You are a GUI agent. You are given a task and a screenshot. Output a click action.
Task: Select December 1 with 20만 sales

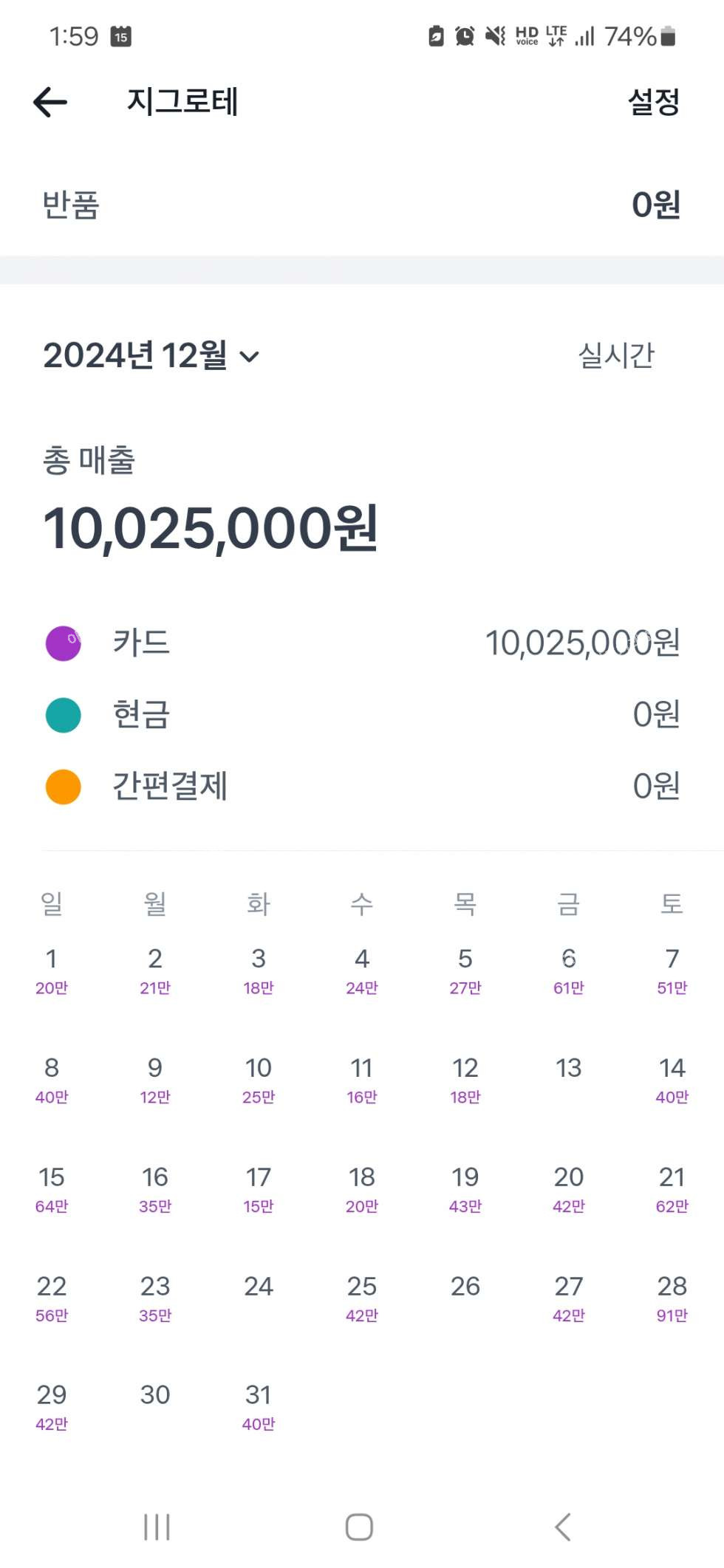pos(52,971)
